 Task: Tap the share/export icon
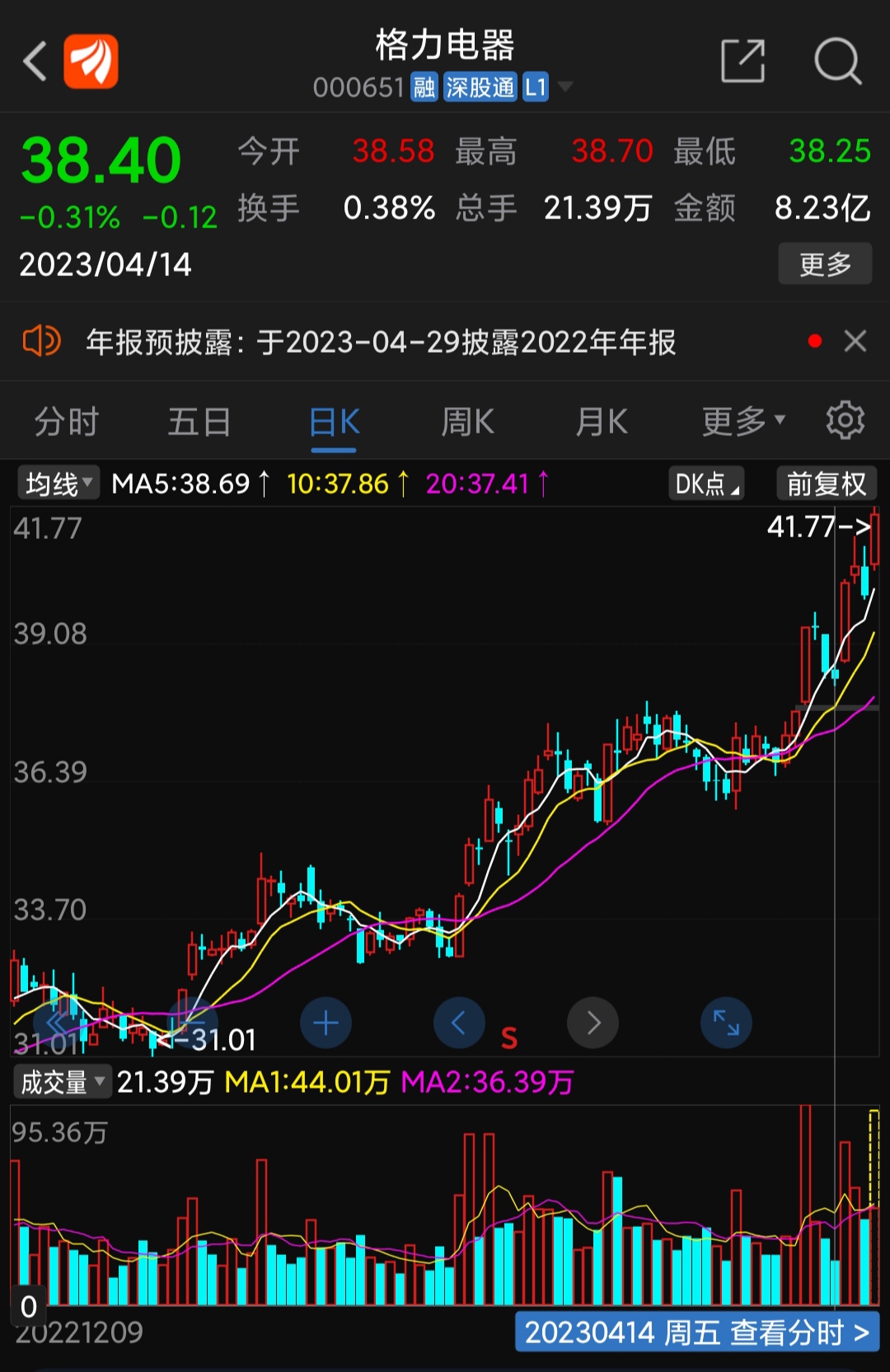point(741,60)
